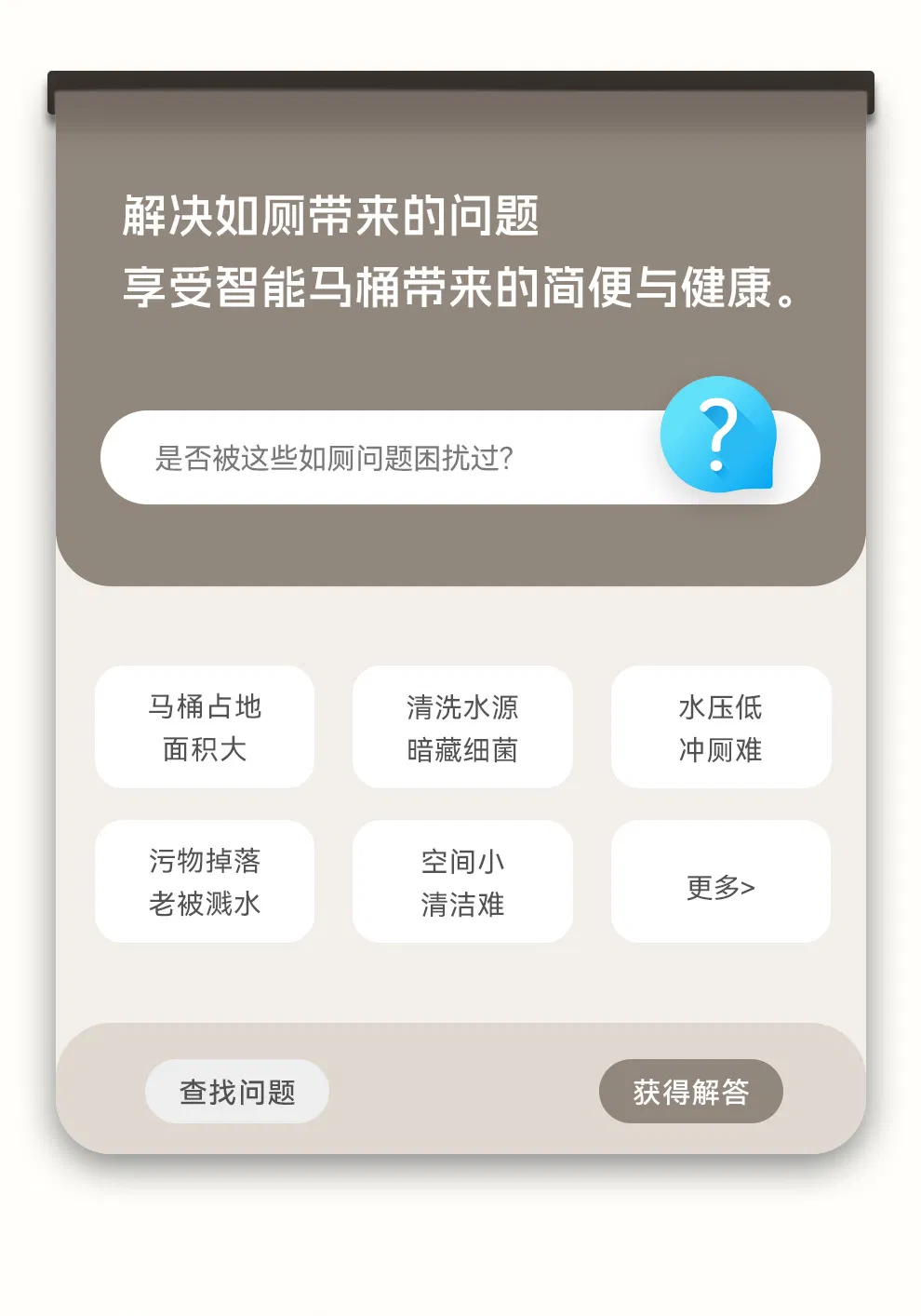Select the 污物掉落老被溅水 problem card
This screenshot has width=921, height=1316.
tap(205, 881)
